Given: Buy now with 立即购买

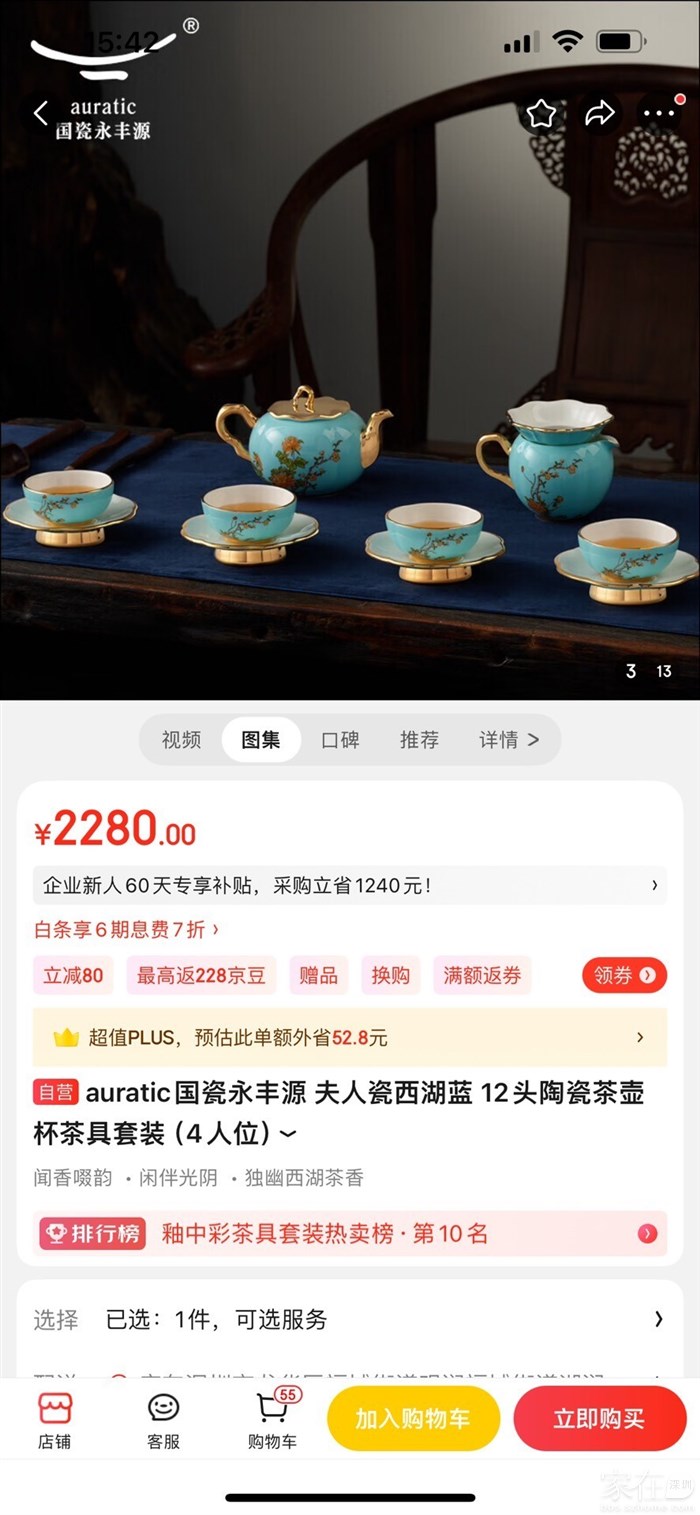Looking at the screenshot, I should pyautogui.click(x=599, y=1418).
